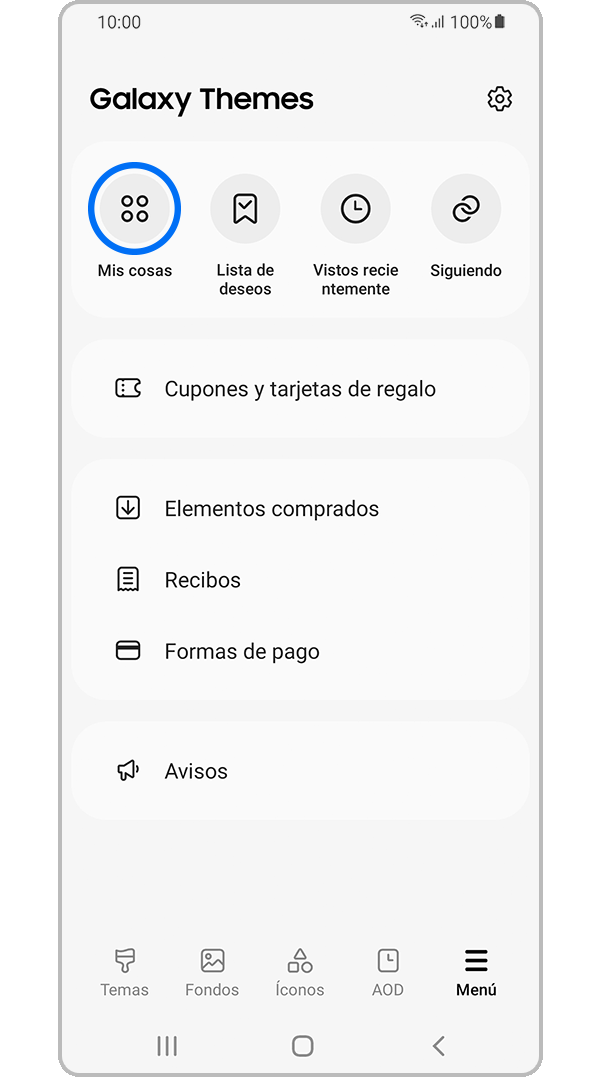
Task: Open Lista de deseos
Action: (245, 209)
